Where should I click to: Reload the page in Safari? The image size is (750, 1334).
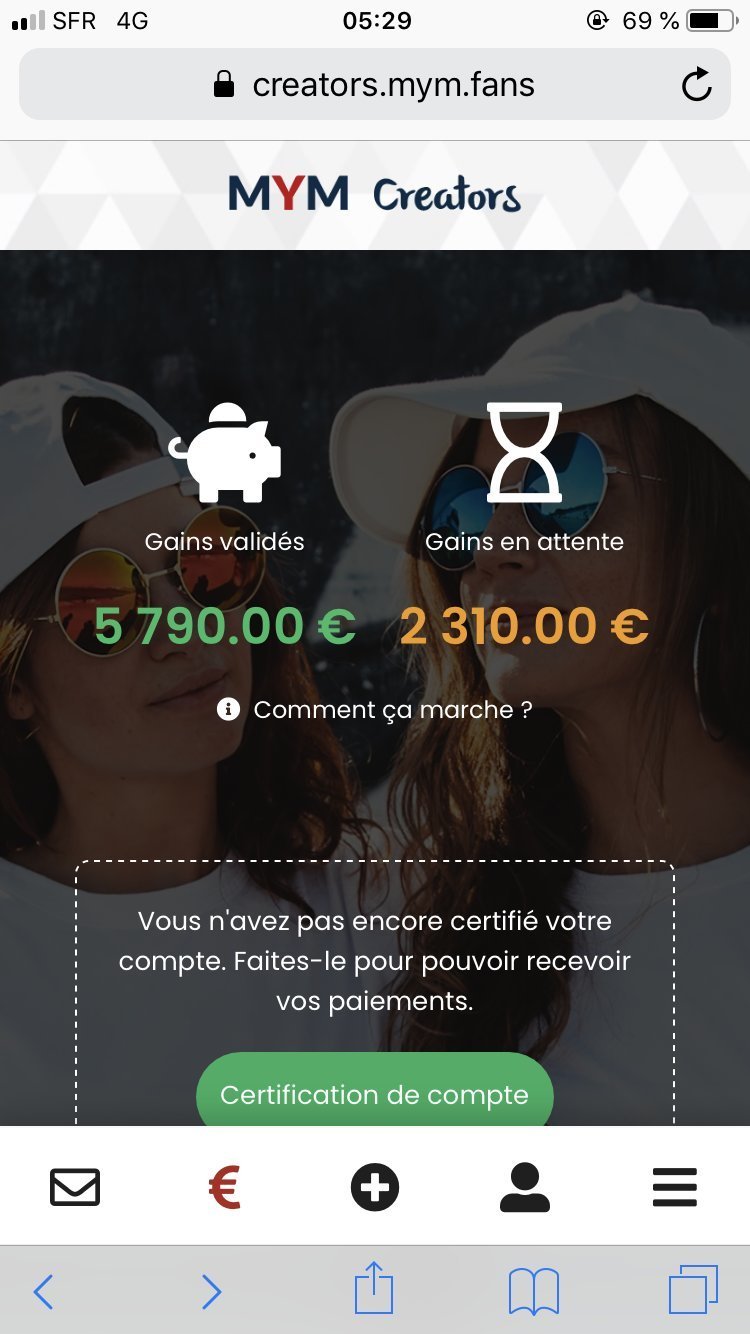(x=696, y=85)
